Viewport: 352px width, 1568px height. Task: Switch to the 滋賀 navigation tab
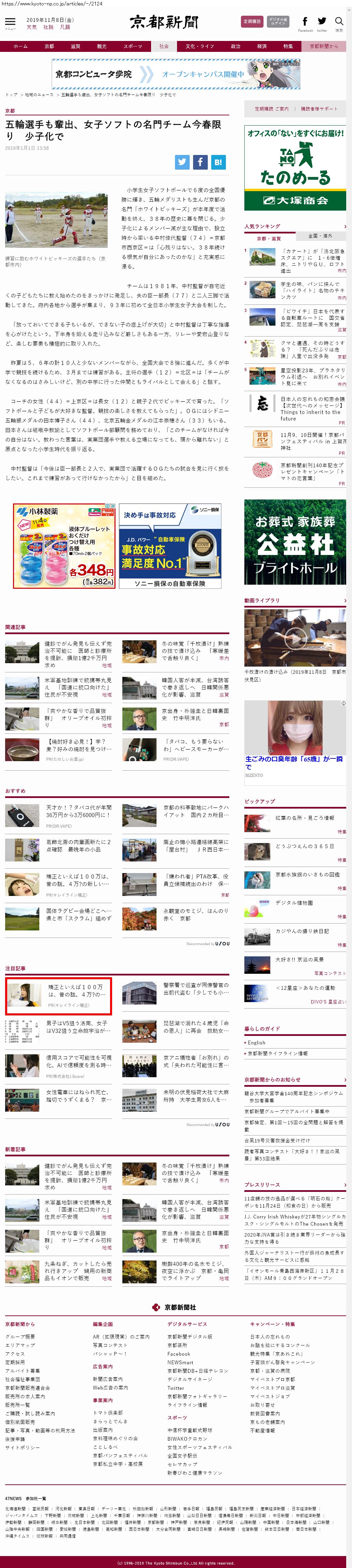click(75, 46)
